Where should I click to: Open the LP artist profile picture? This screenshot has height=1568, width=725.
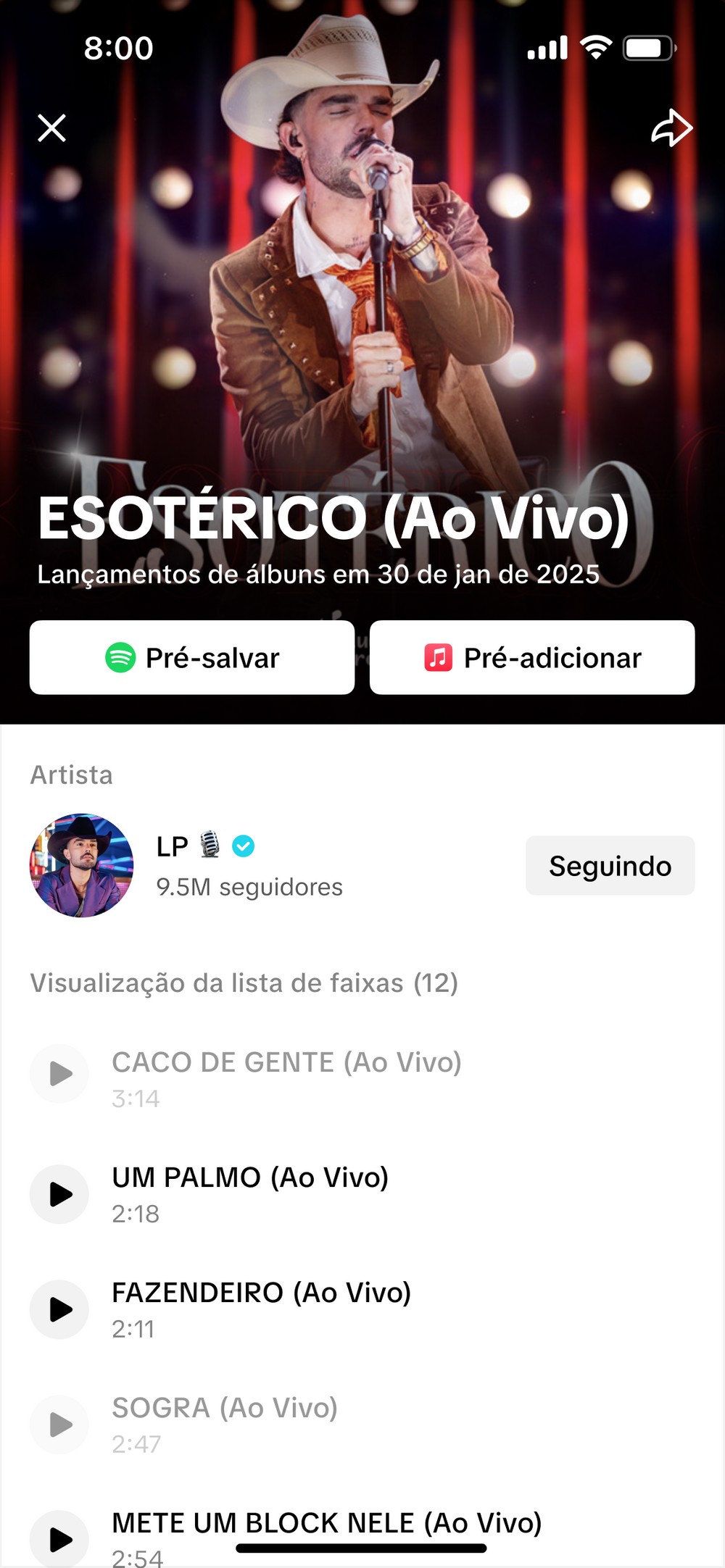[81, 865]
